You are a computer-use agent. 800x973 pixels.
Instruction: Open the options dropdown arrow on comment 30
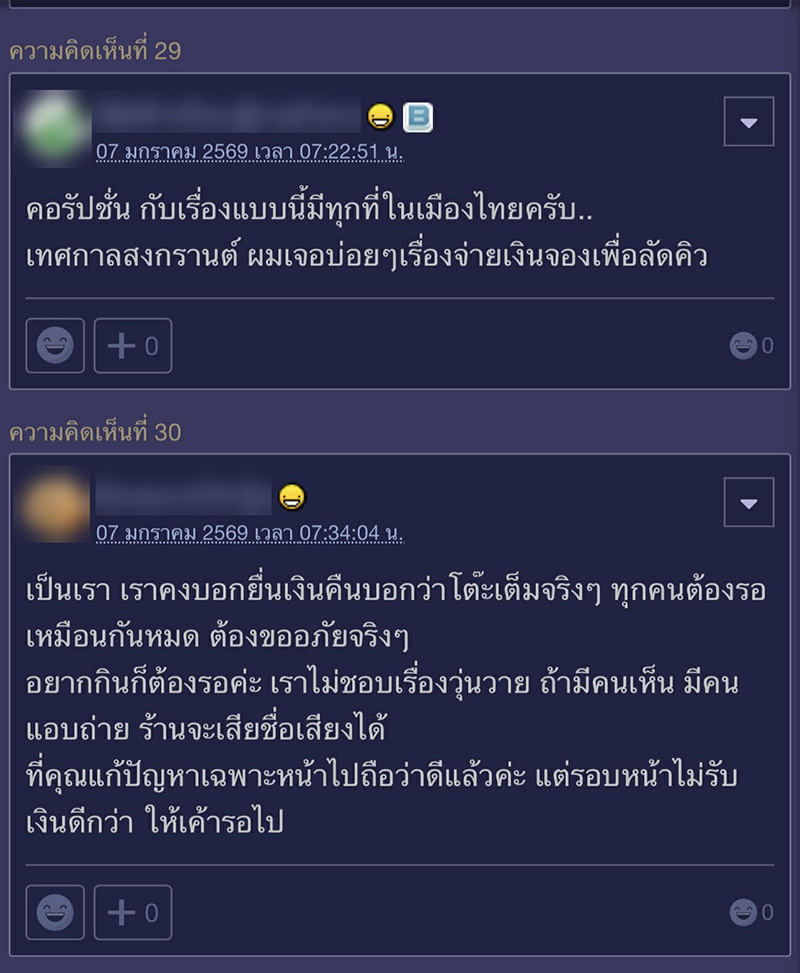click(748, 503)
